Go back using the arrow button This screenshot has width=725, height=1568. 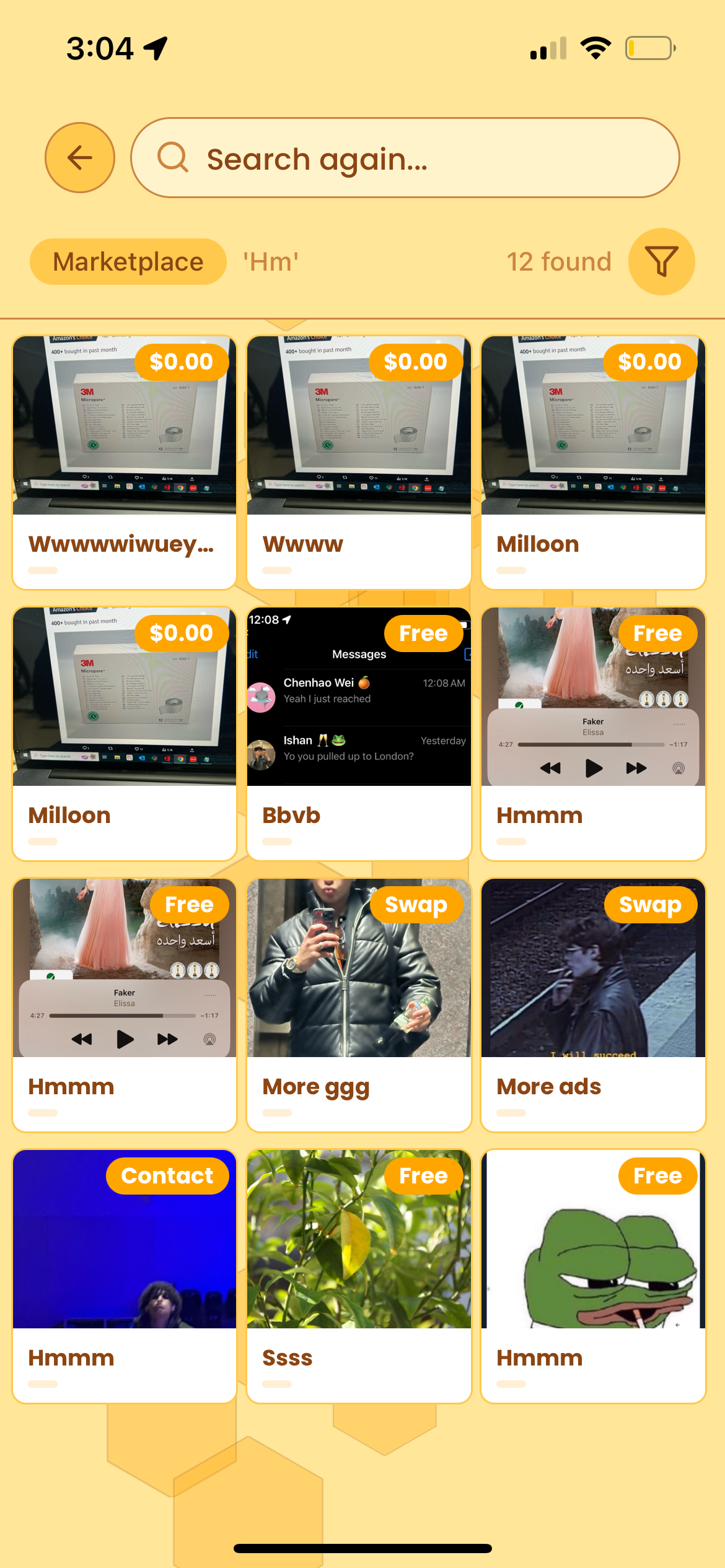tap(80, 158)
